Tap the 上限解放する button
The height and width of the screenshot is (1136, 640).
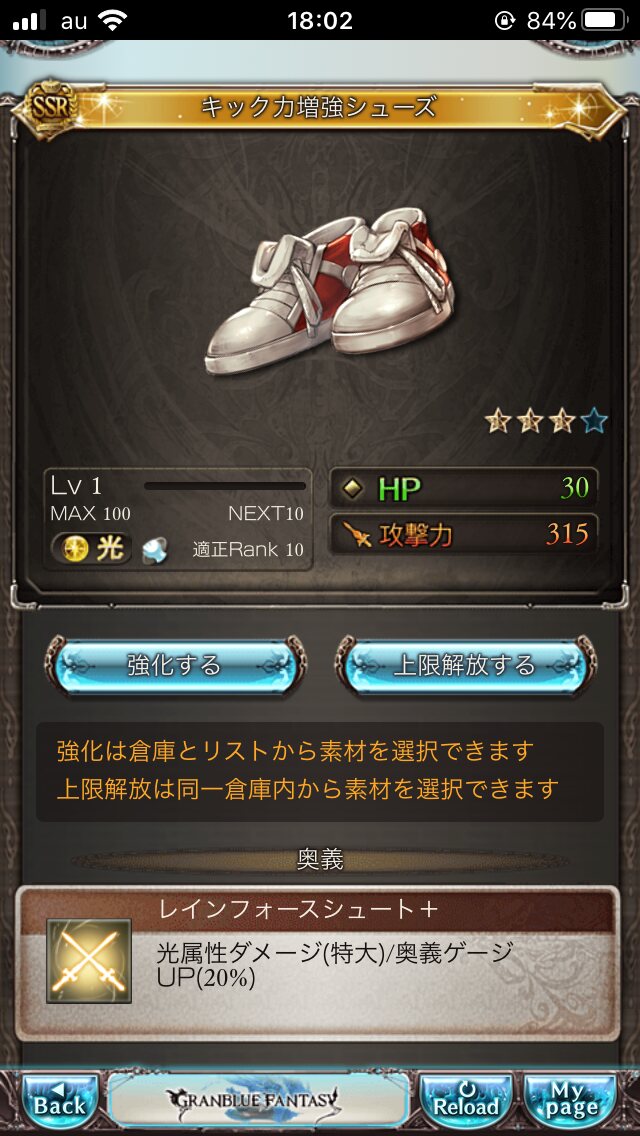pos(465,665)
